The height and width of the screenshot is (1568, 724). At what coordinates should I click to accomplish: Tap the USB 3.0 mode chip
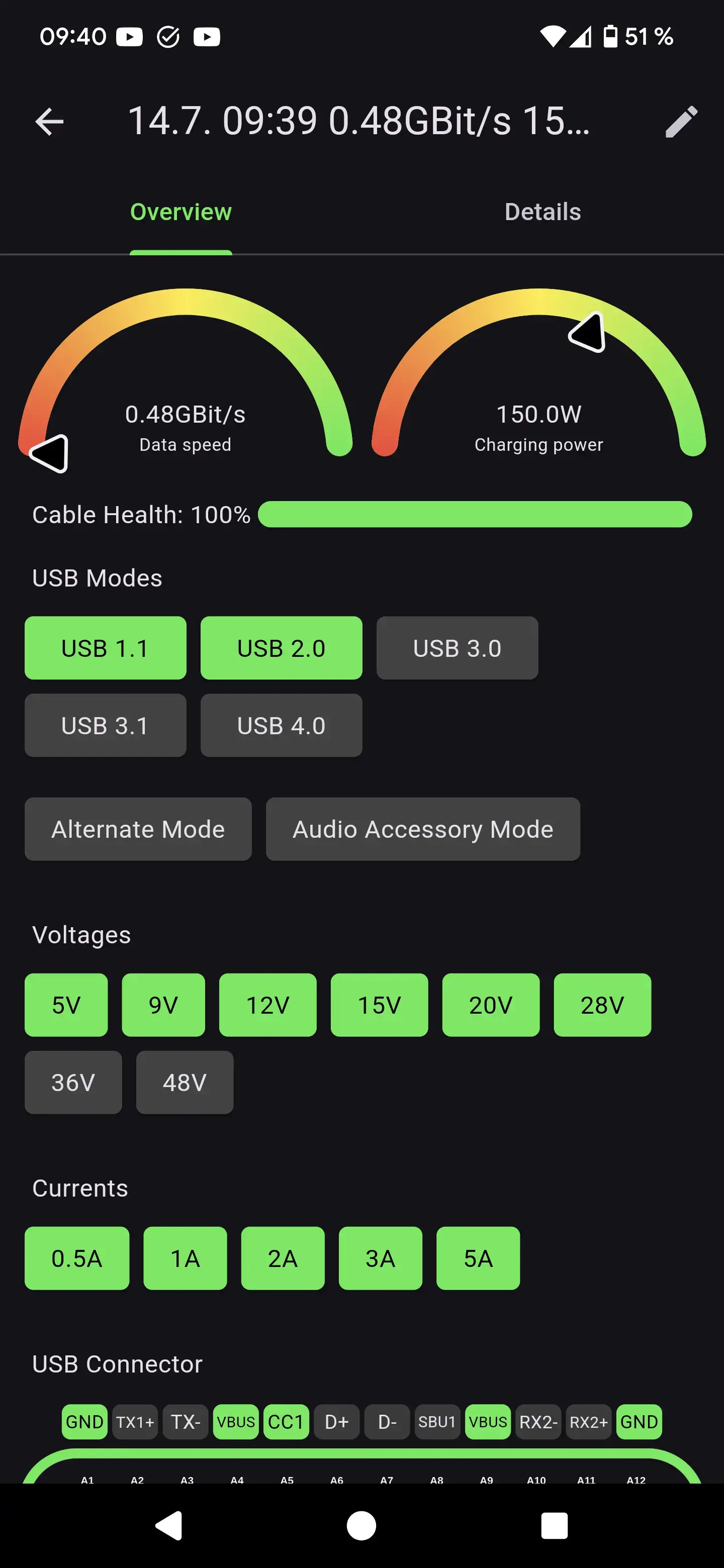point(457,648)
